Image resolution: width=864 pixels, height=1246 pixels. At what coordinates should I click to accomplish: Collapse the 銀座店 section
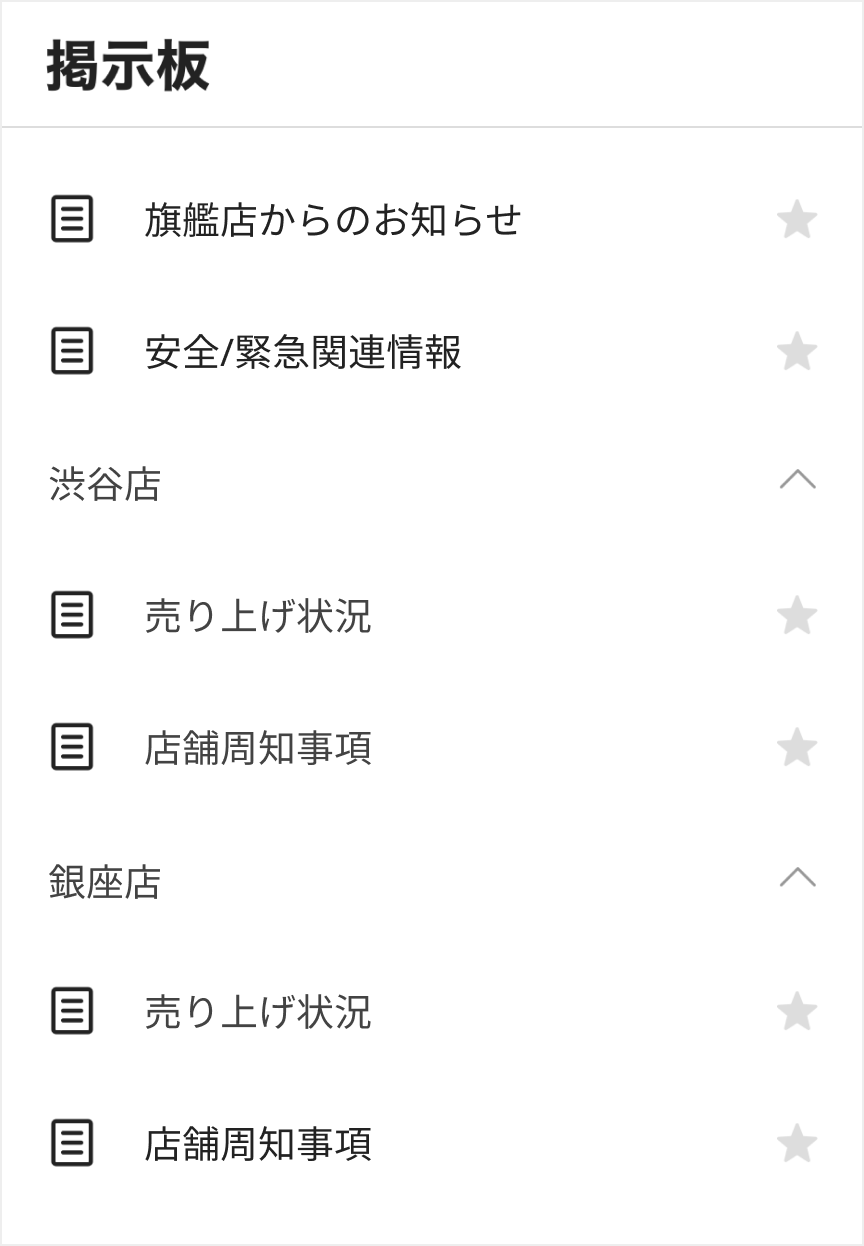pyautogui.click(x=797, y=879)
